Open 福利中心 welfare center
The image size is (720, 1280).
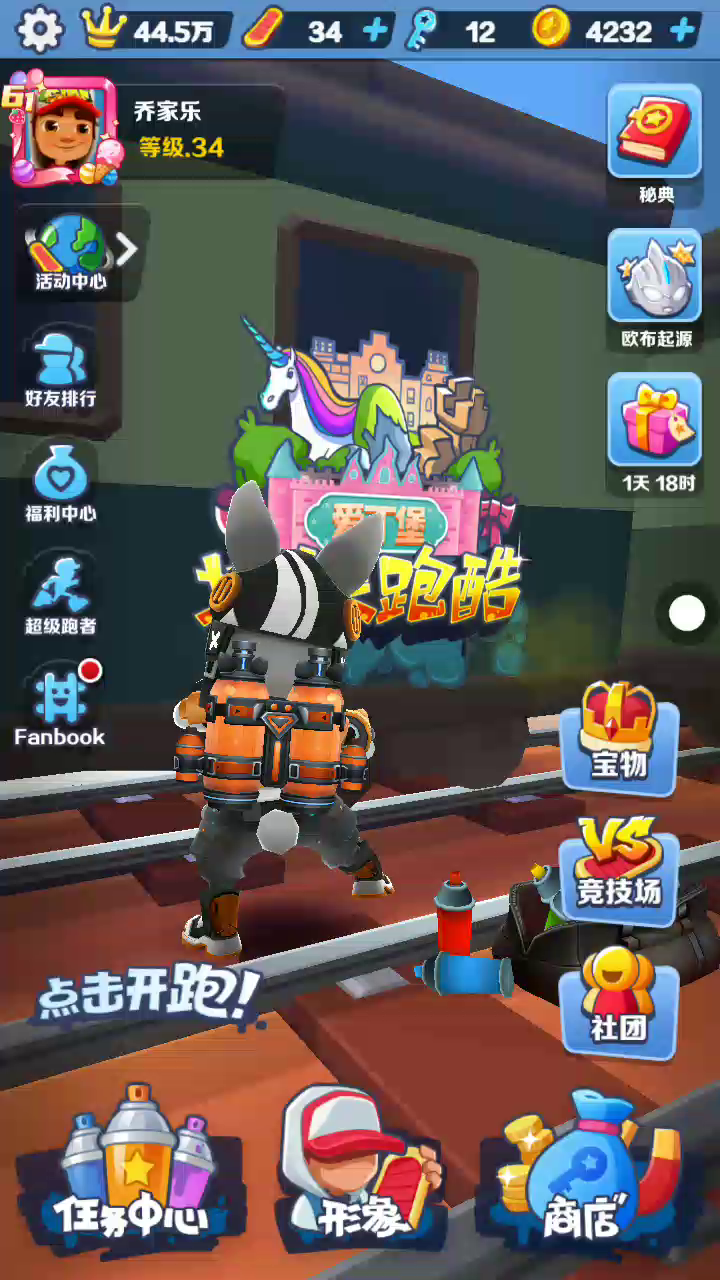(61, 484)
